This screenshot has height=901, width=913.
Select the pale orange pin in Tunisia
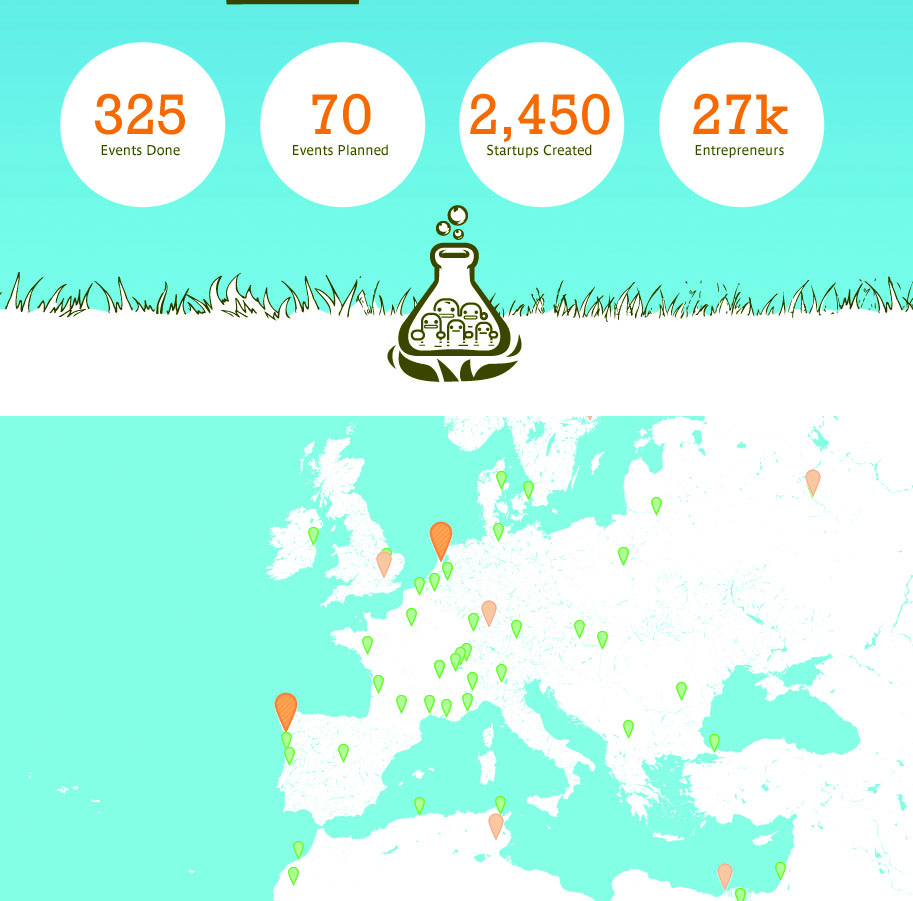(495, 824)
